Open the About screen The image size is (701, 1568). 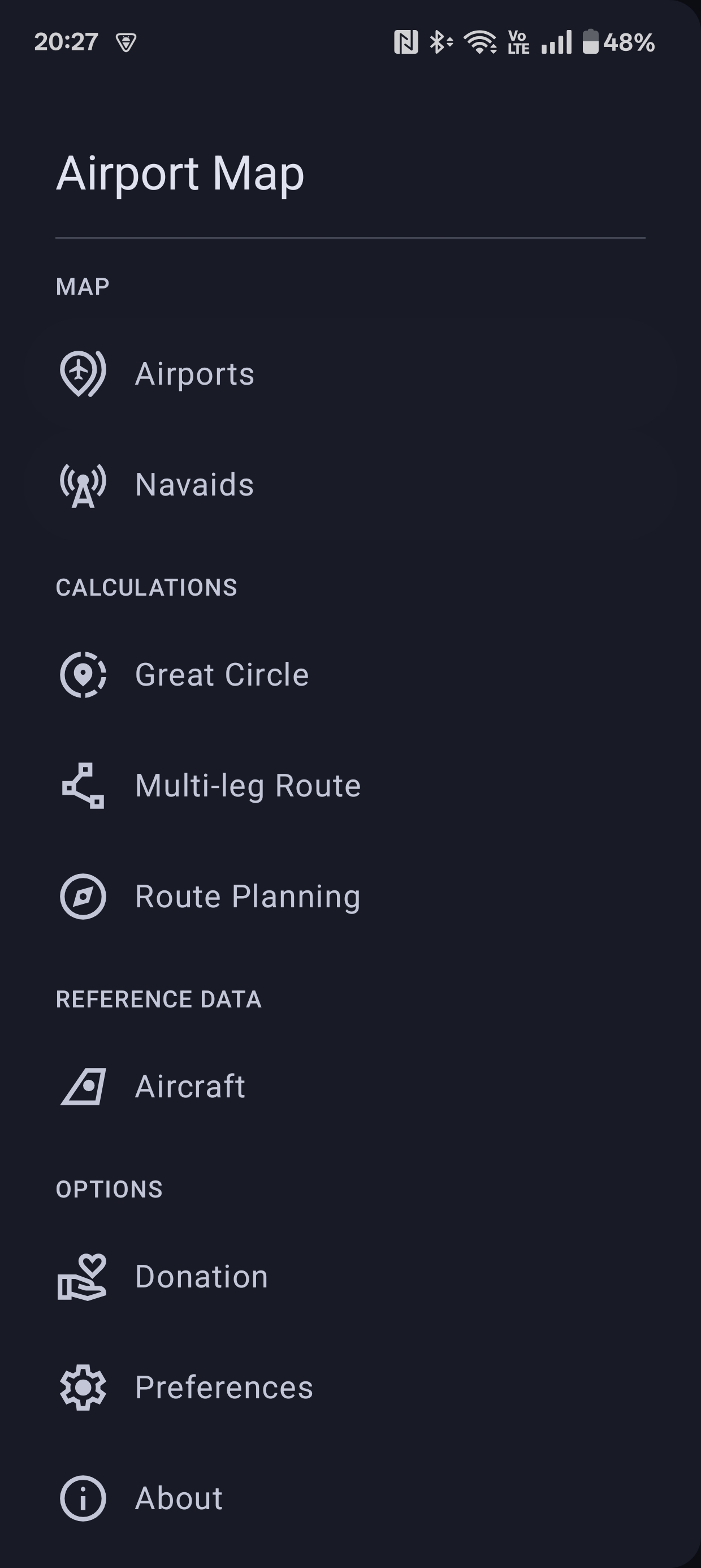[178, 1497]
